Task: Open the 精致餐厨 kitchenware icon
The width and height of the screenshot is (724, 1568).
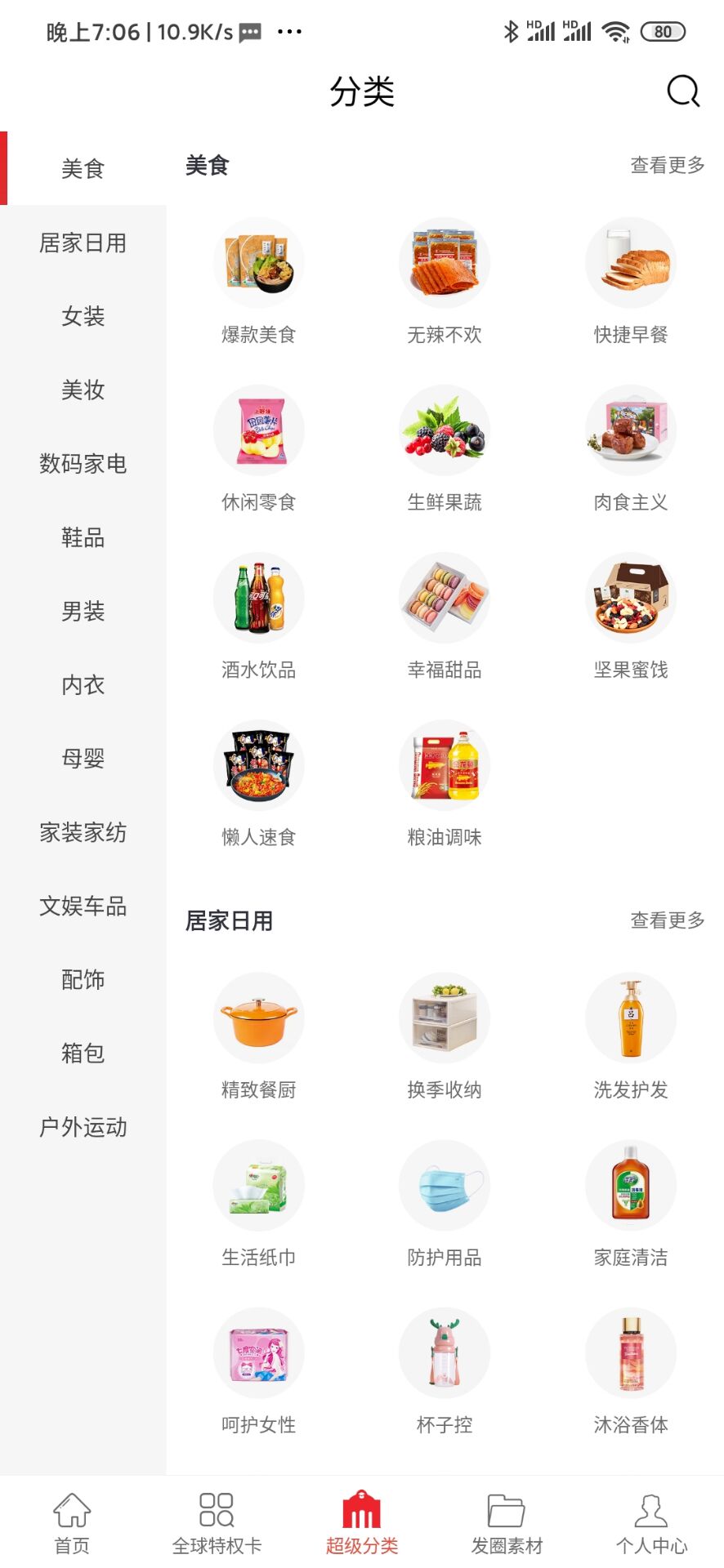Action: coord(258,1018)
